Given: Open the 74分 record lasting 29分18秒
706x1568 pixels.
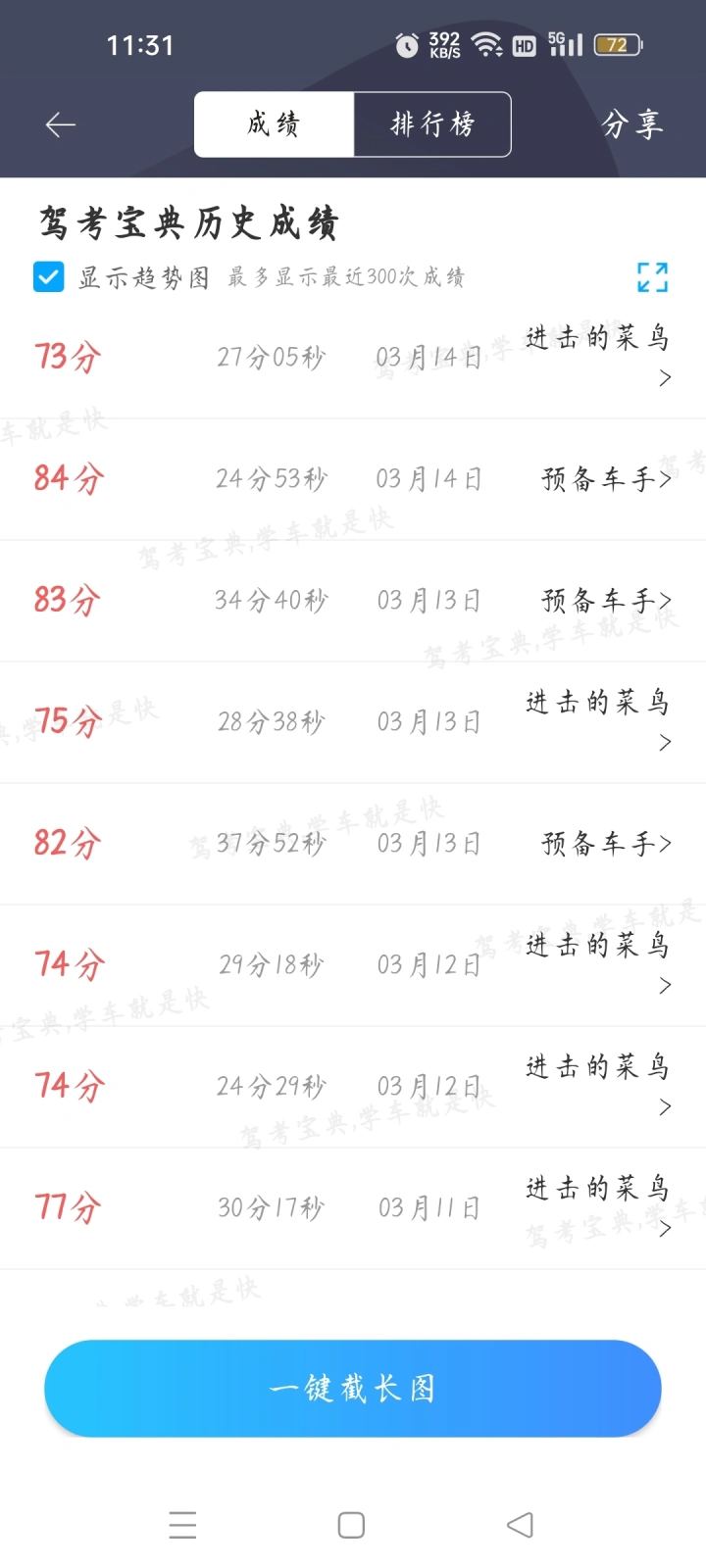Looking at the screenshot, I should pos(353,965).
